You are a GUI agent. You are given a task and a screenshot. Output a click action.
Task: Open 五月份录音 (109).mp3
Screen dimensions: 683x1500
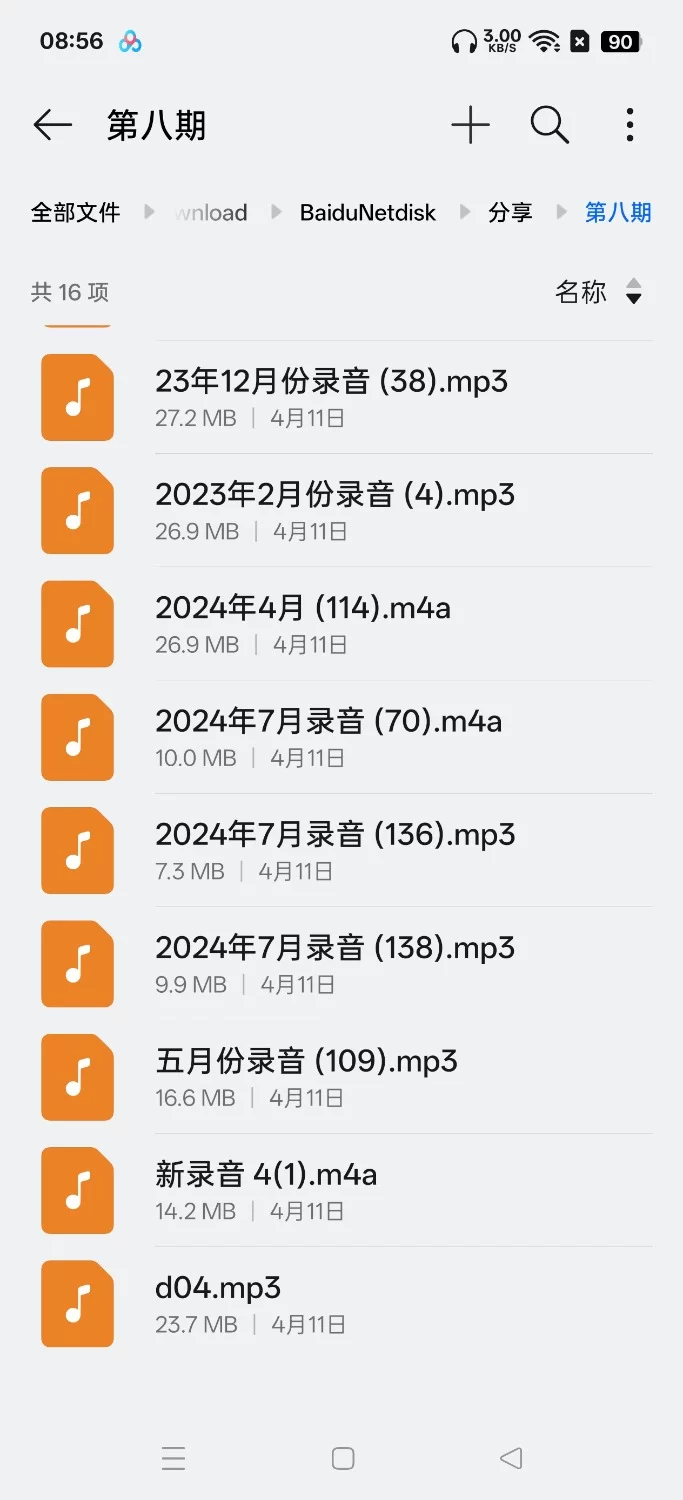click(x=306, y=1075)
